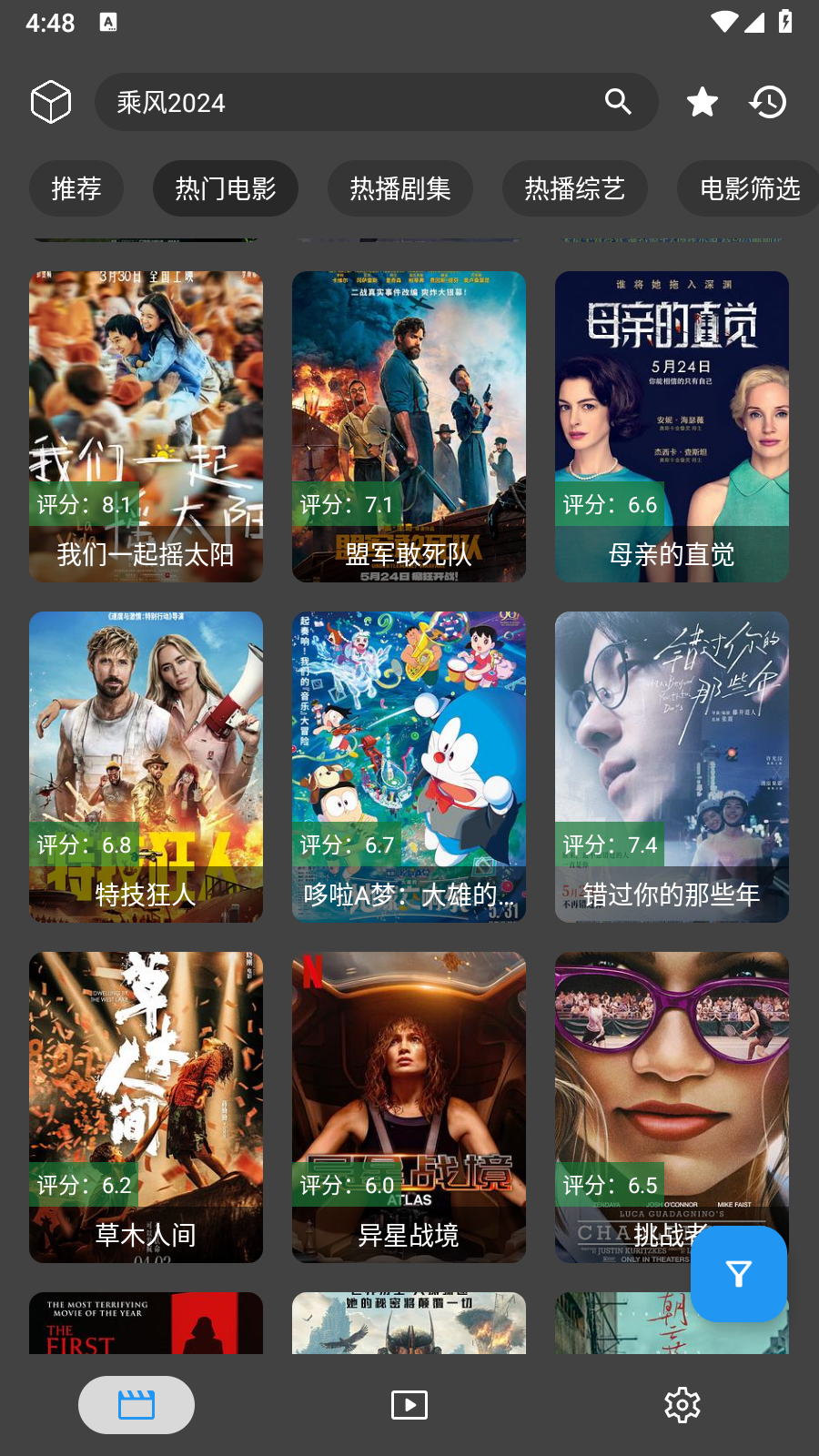Open the 哆啦A梦 movie poster

(x=408, y=767)
